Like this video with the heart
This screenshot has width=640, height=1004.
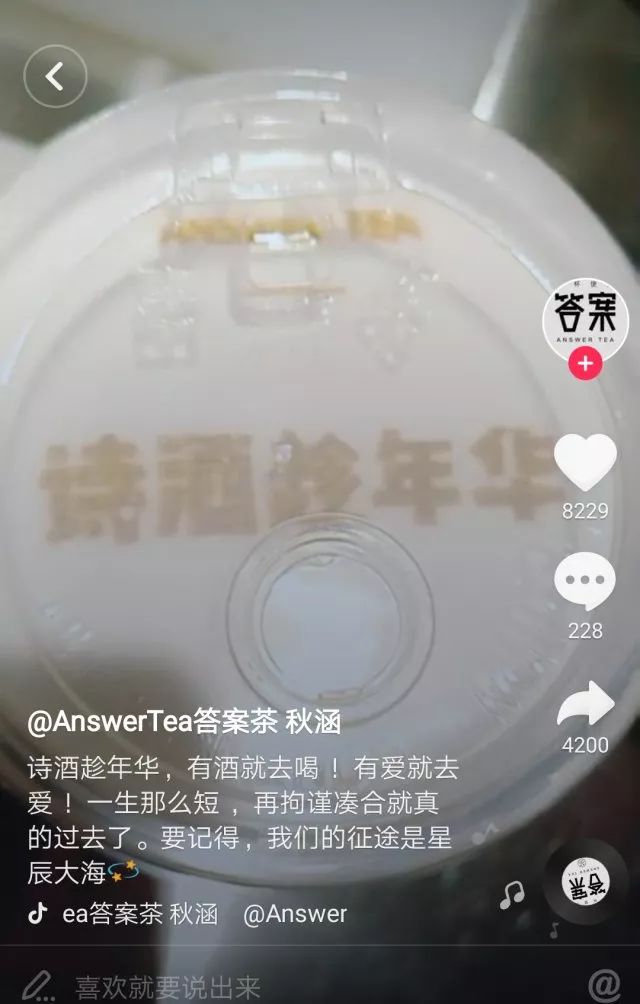tap(585, 463)
